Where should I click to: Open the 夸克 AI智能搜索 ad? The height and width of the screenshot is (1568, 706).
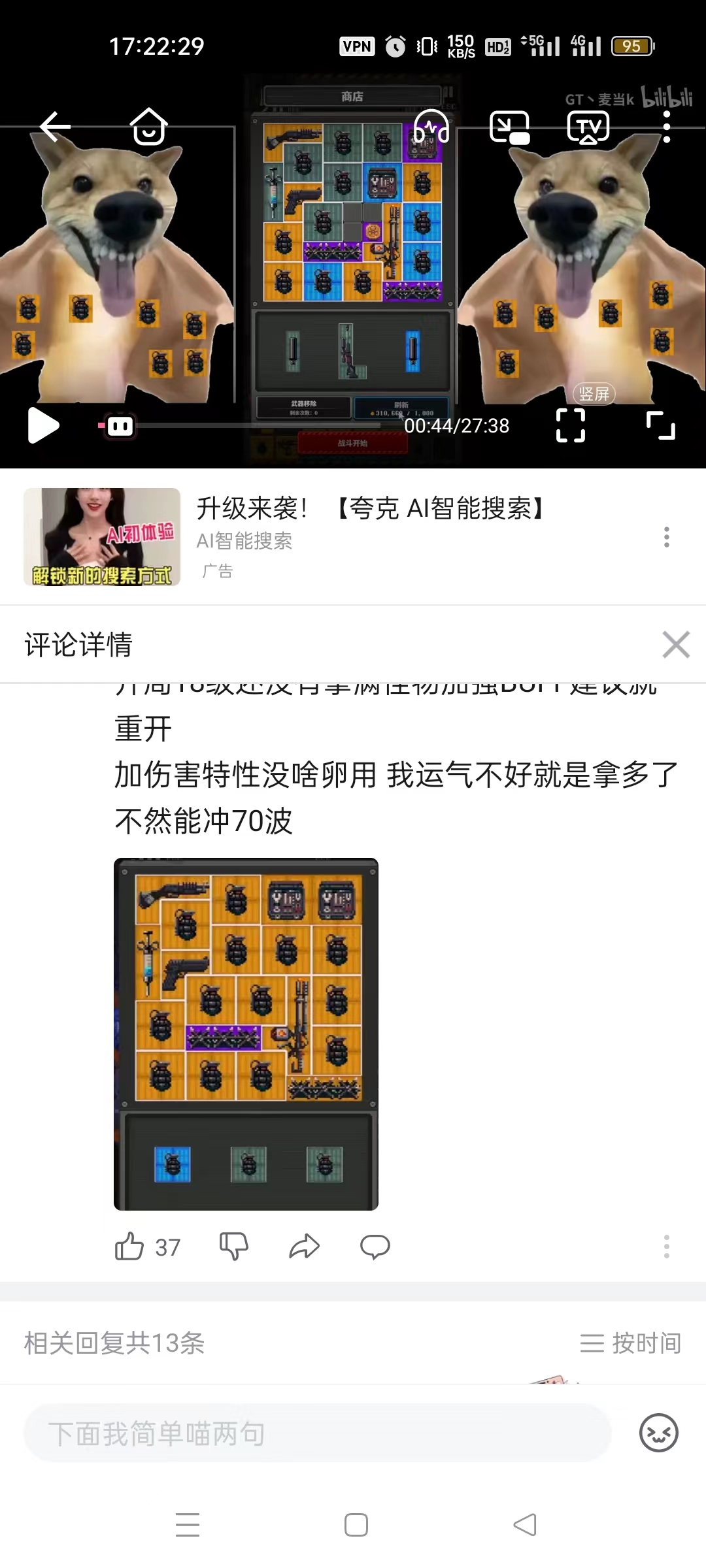pos(373,508)
